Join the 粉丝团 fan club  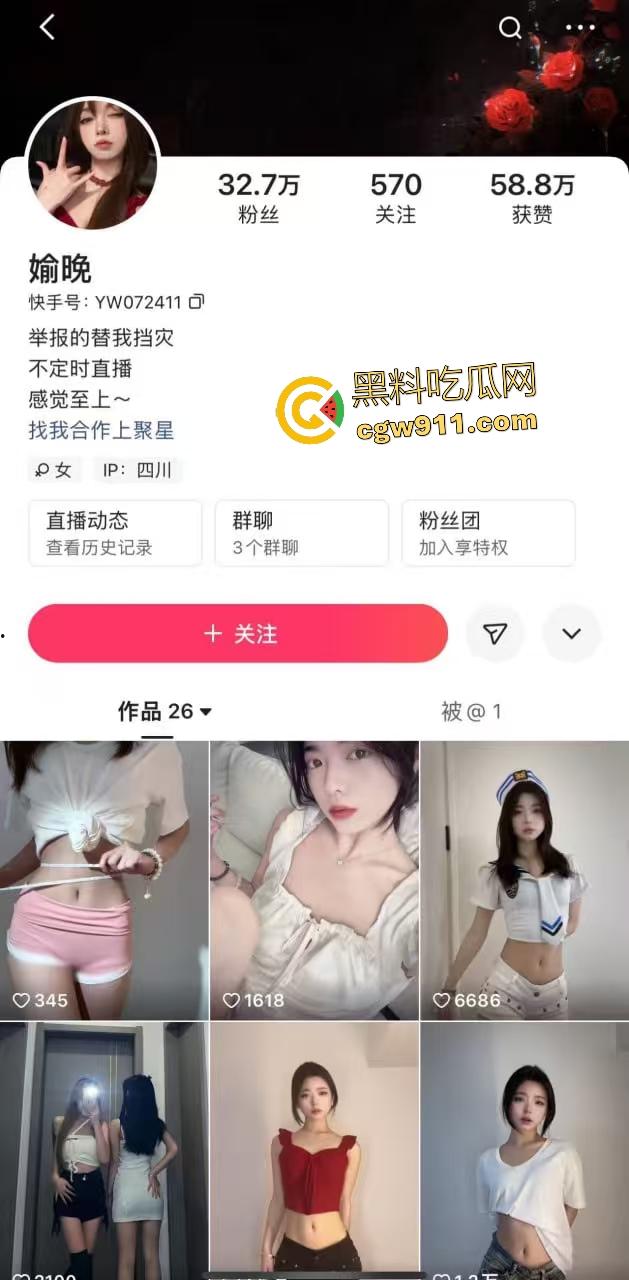[x=488, y=533]
